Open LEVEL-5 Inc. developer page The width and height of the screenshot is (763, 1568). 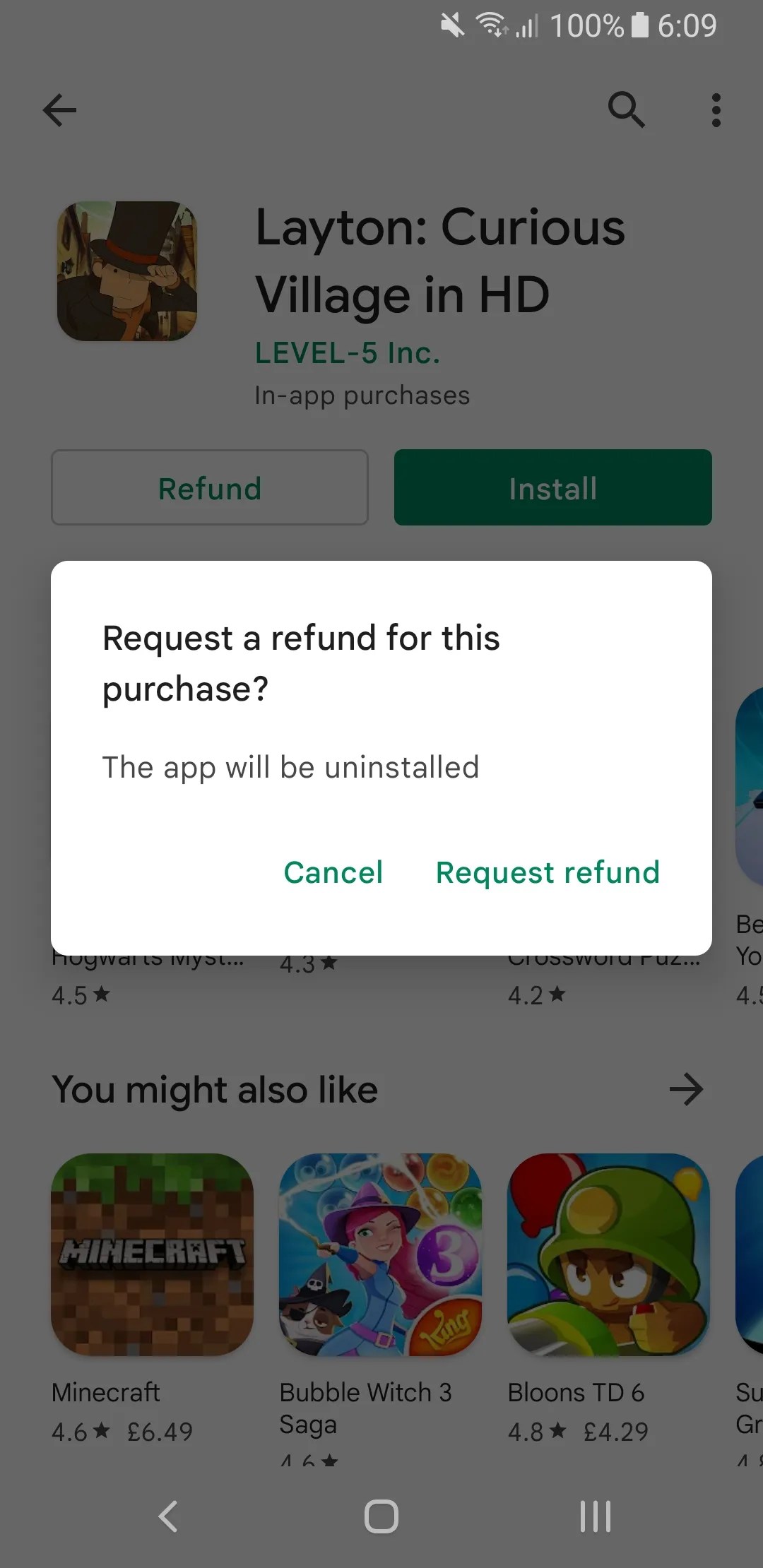[x=348, y=353]
